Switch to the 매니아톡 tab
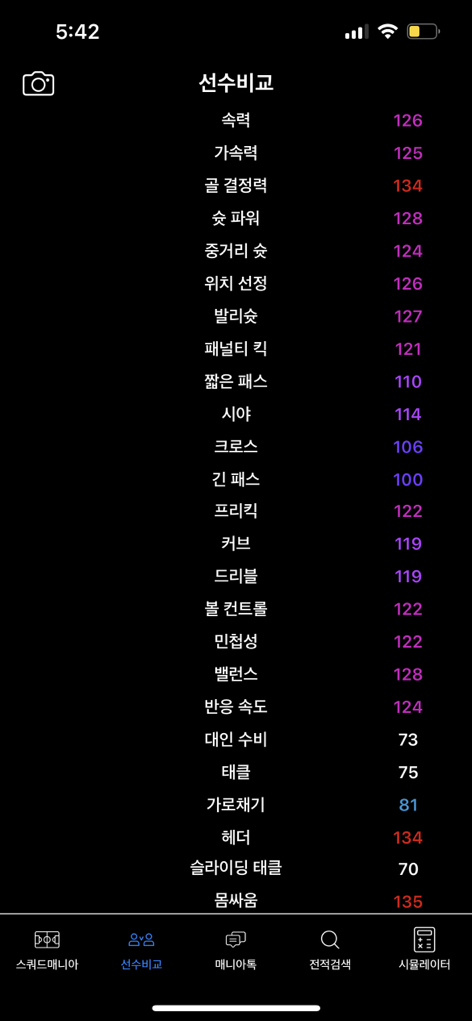Screen dimensions: 472x1021 (236, 949)
